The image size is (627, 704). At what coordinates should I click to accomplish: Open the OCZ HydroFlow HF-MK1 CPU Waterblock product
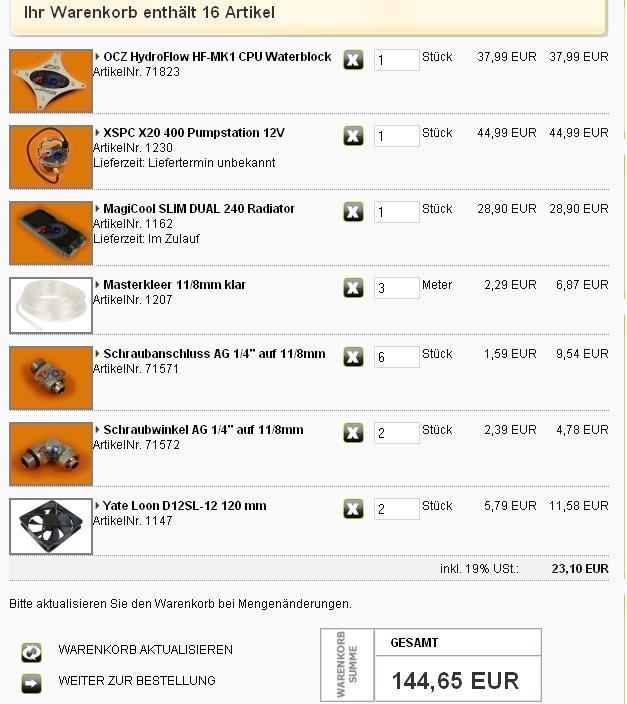click(x=217, y=57)
